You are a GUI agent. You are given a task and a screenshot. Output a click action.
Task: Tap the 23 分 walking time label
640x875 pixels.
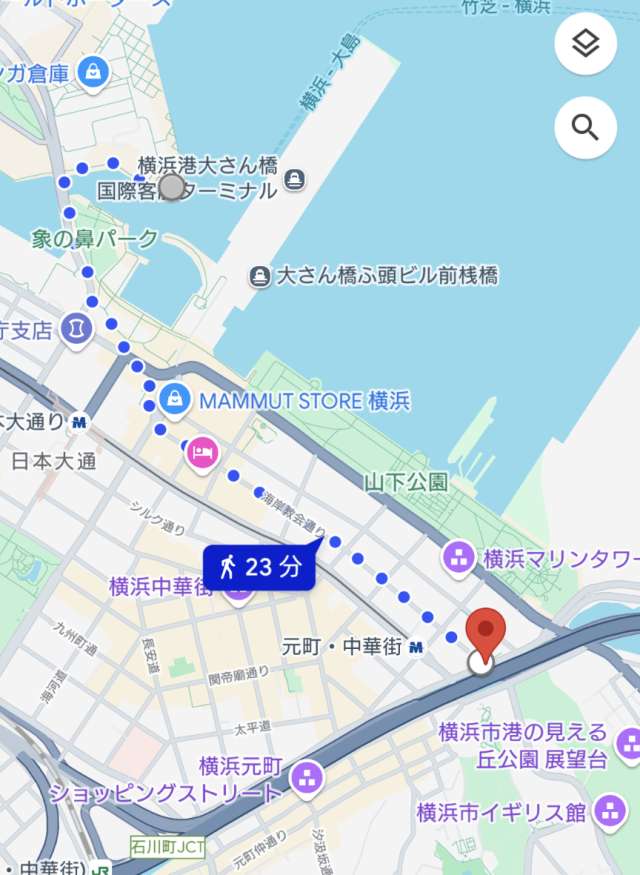(260, 567)
